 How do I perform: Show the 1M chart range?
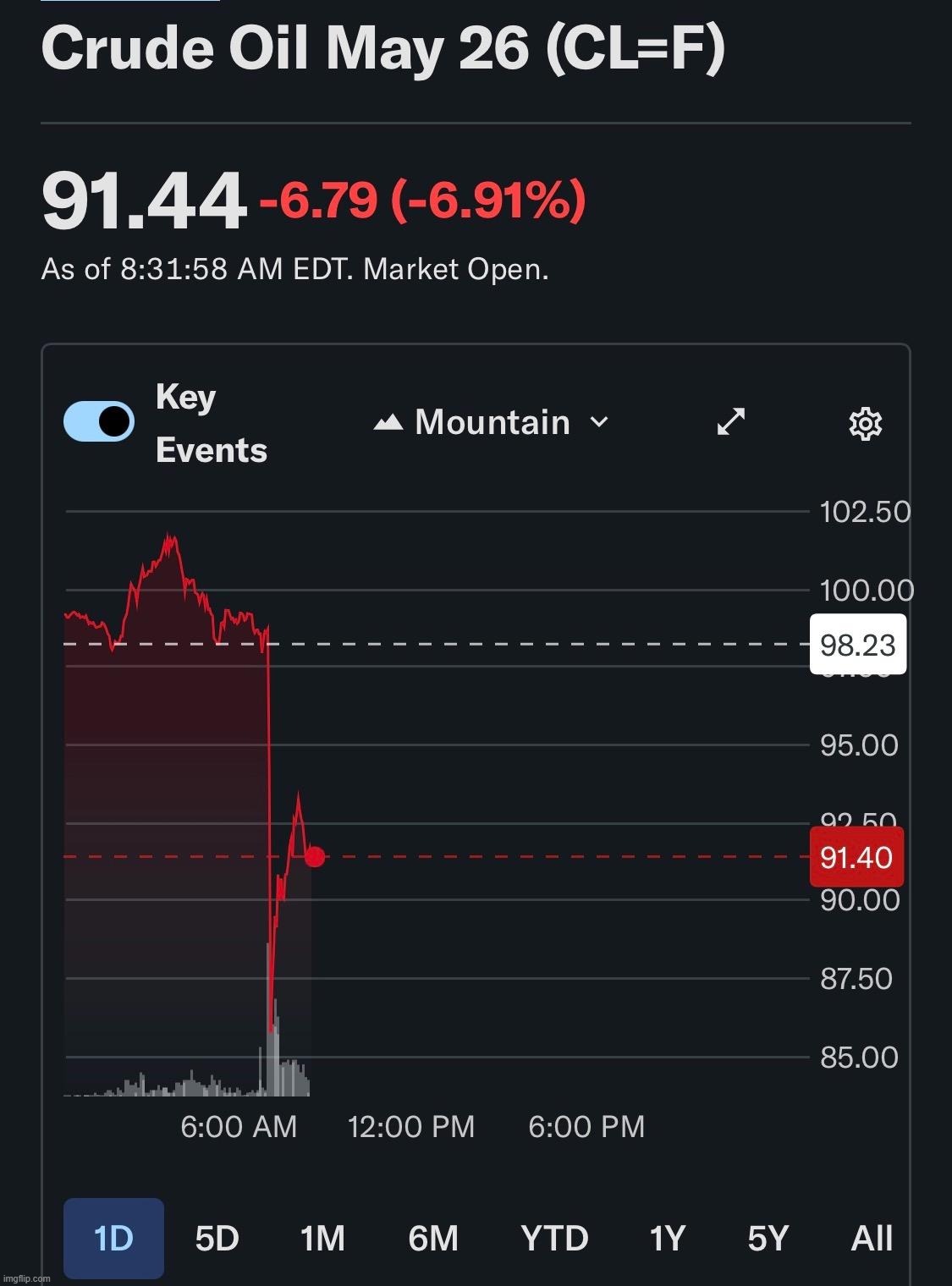pos(322,1239)
